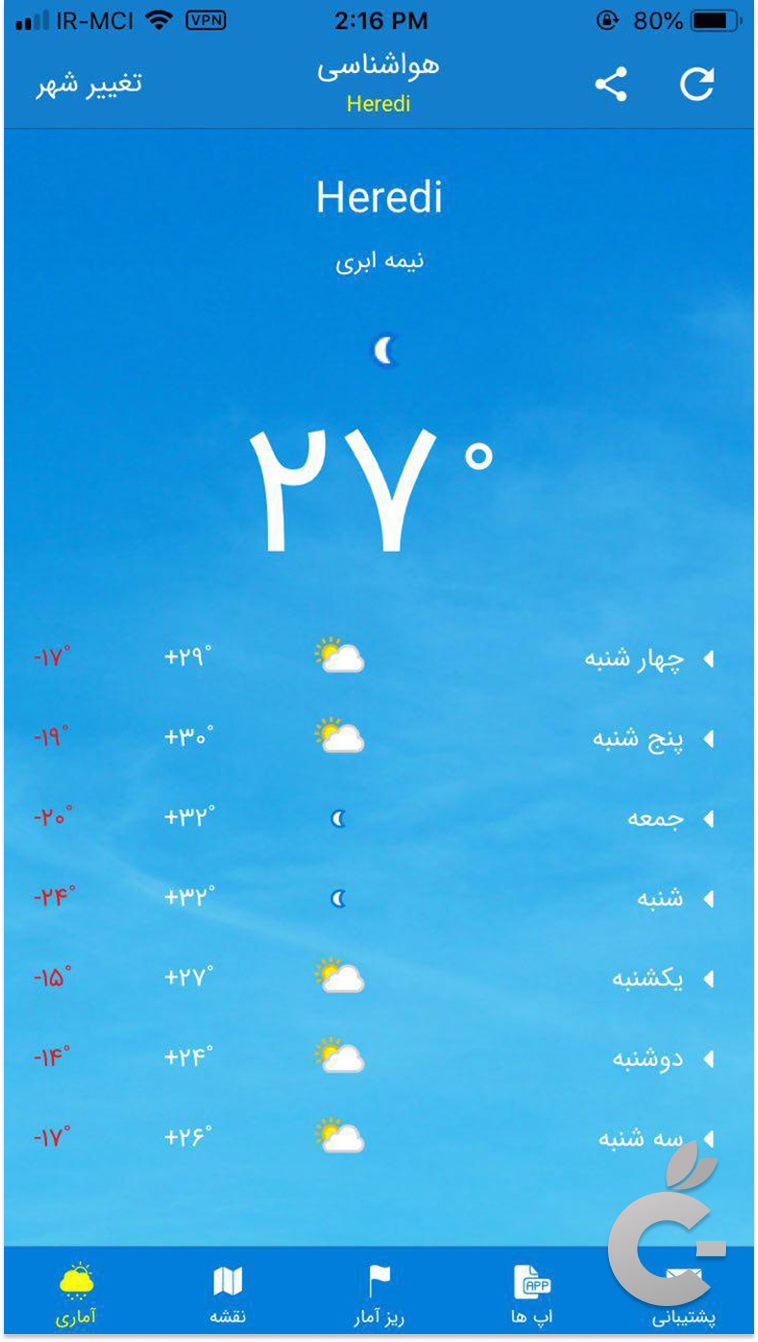Viewport: 758px width, 1342px height.
Task: Tap the partly cloudy icon beside چهار شنبه
Action: click(x=338, y=656)
